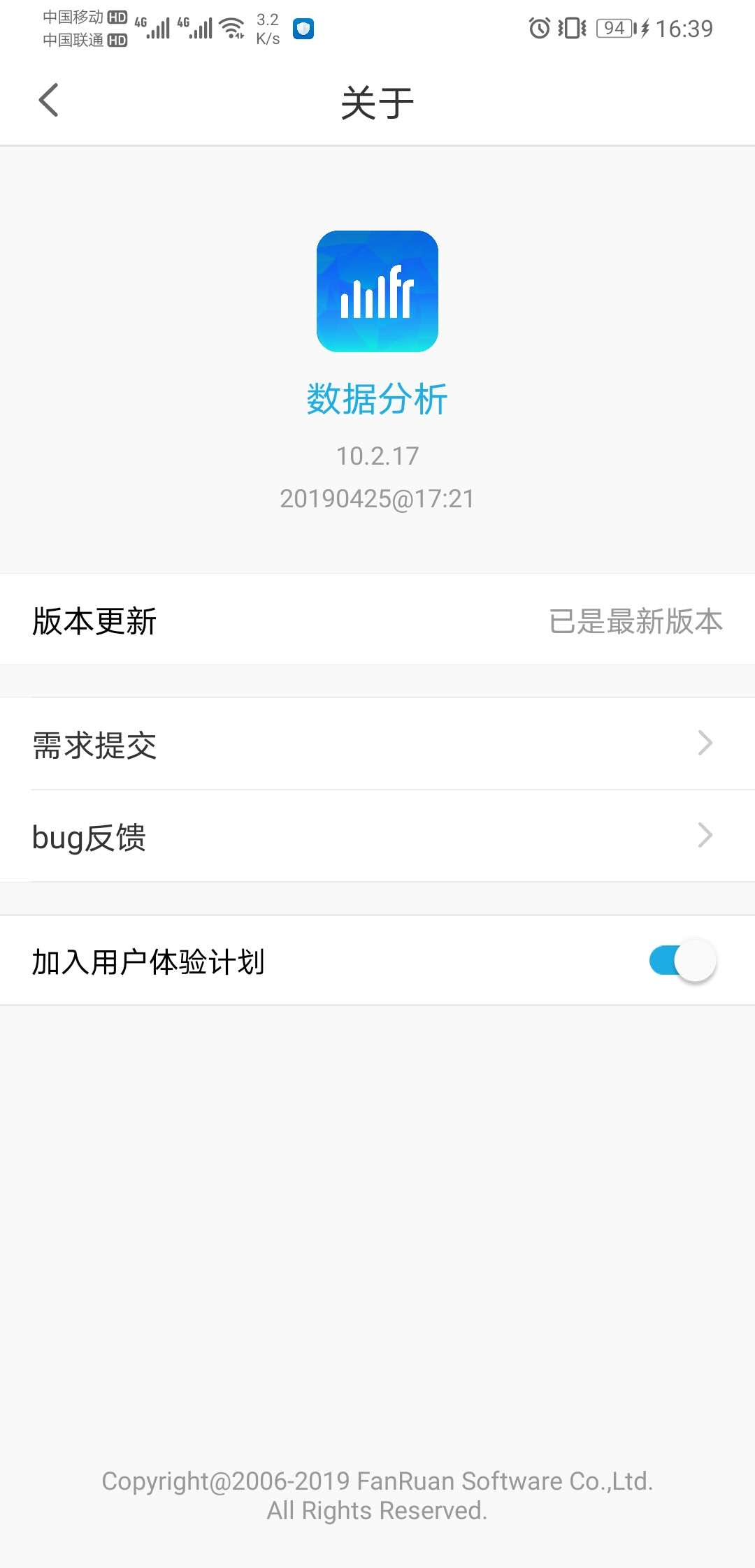Open the 需求提交 row
The width and height of the screenshot is (755, 1568).
(x=377, y=744)
